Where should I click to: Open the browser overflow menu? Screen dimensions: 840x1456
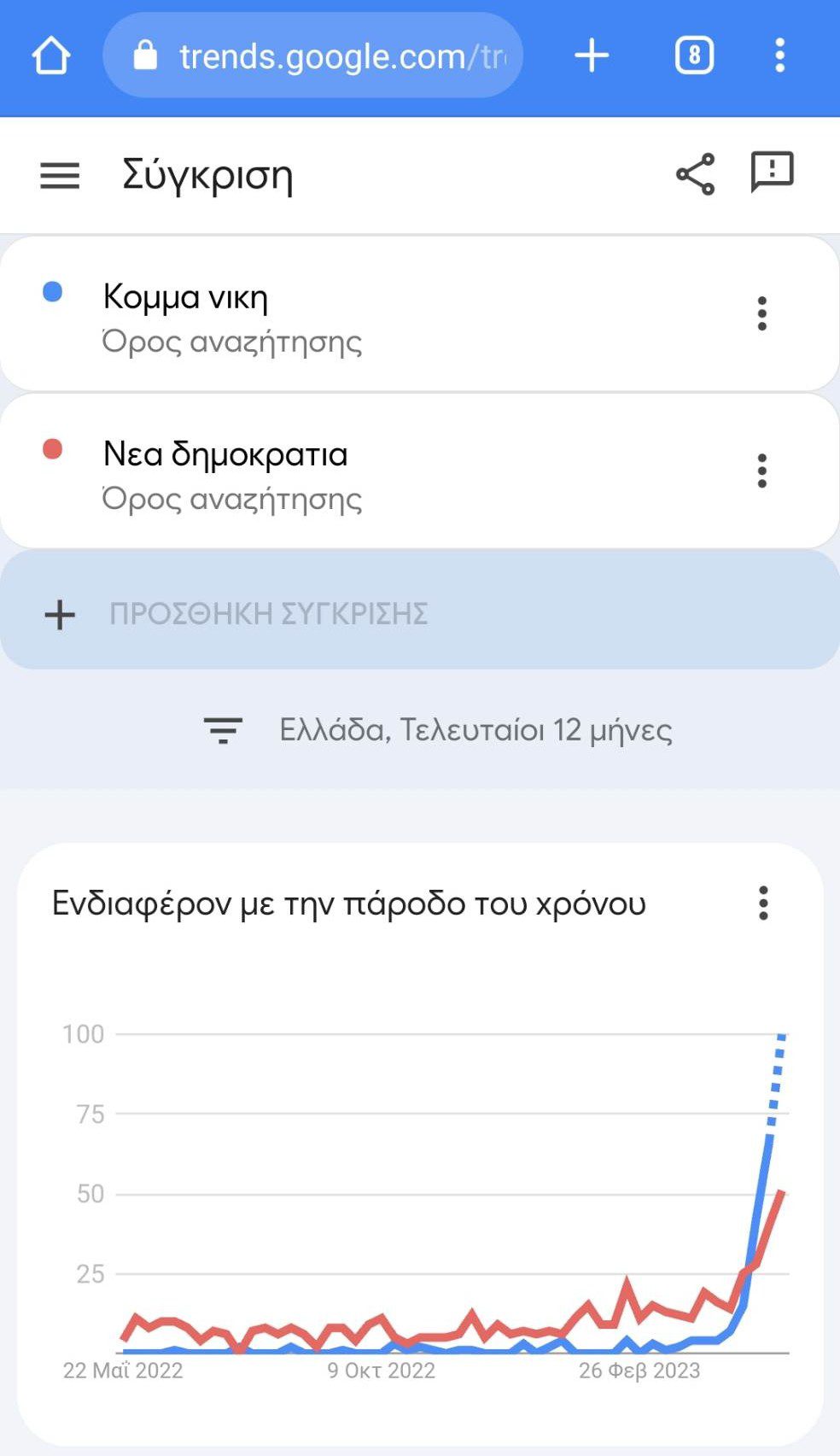pyautogui.click(x=779, y=56)
